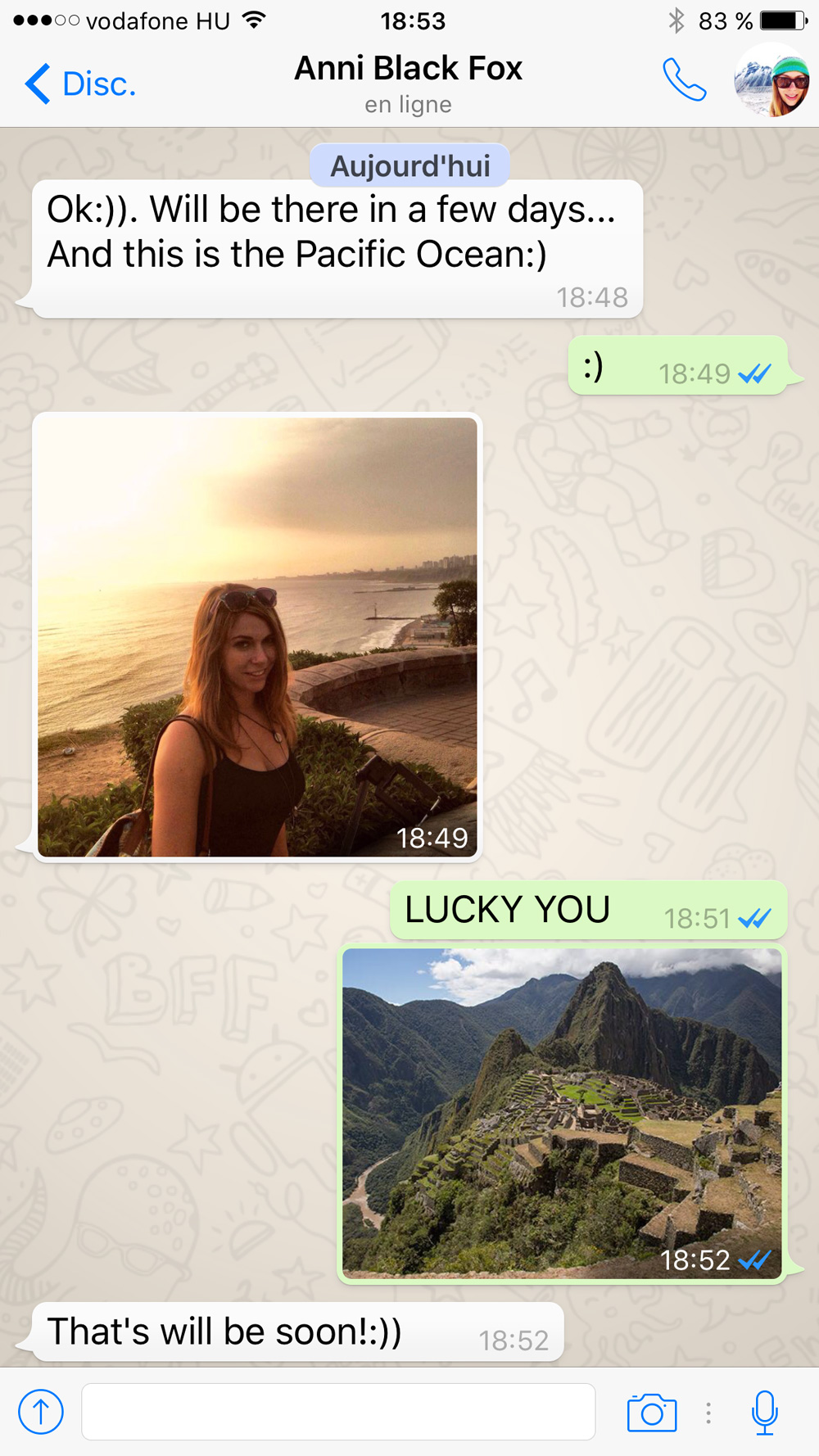The image size is (819, 1456).
Task: Tap the microphone to record a voice message
Action: click(x=764, y=1413)
